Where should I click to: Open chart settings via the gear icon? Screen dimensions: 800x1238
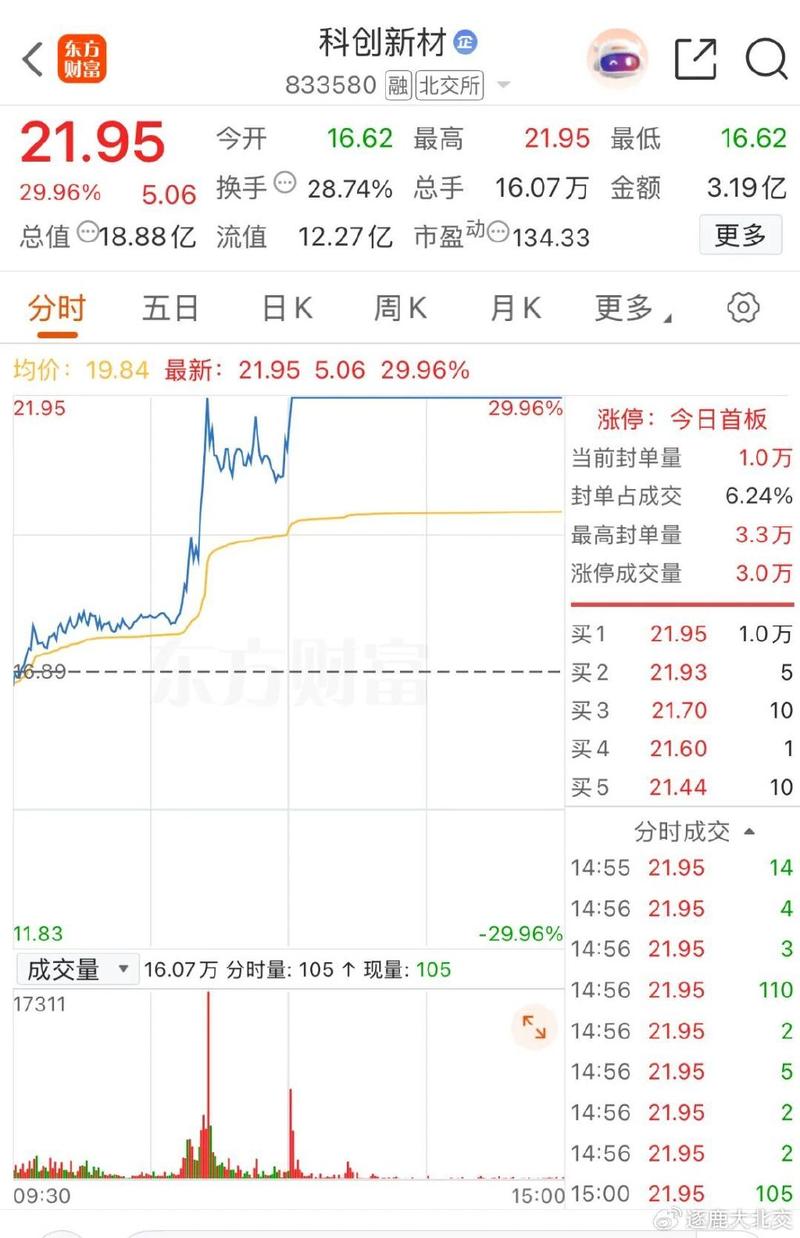click(743, 308)
